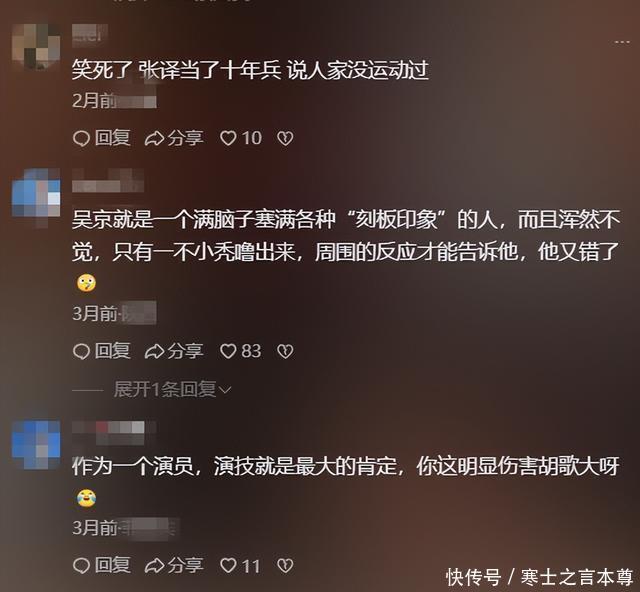Viewport: 640px width, 592px height.
Task: Open avatar of the 吴京 刻板印象 commenter
Action: [35, 194]
